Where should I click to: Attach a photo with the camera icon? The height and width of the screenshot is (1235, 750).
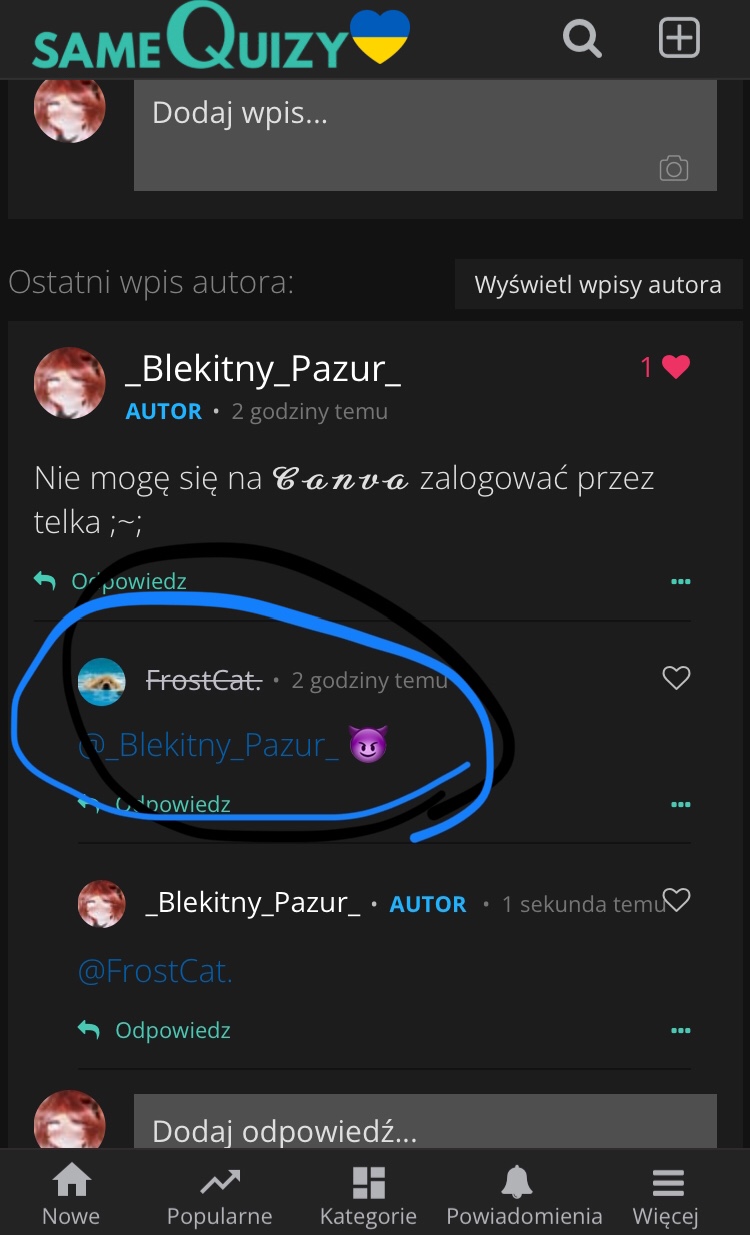[x=674, y=168]
